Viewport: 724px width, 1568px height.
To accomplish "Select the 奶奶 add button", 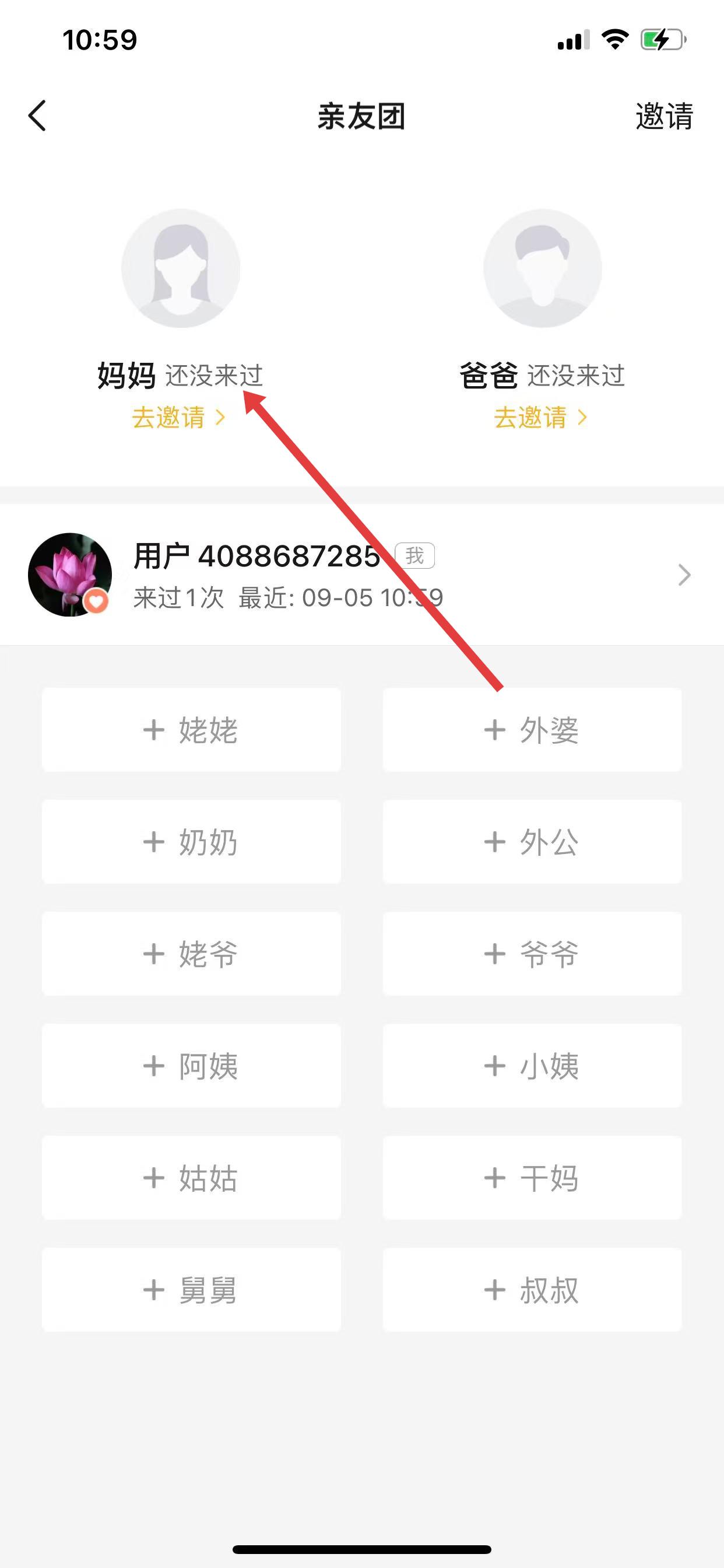I will pyautogui.click(x=191, y=842).
